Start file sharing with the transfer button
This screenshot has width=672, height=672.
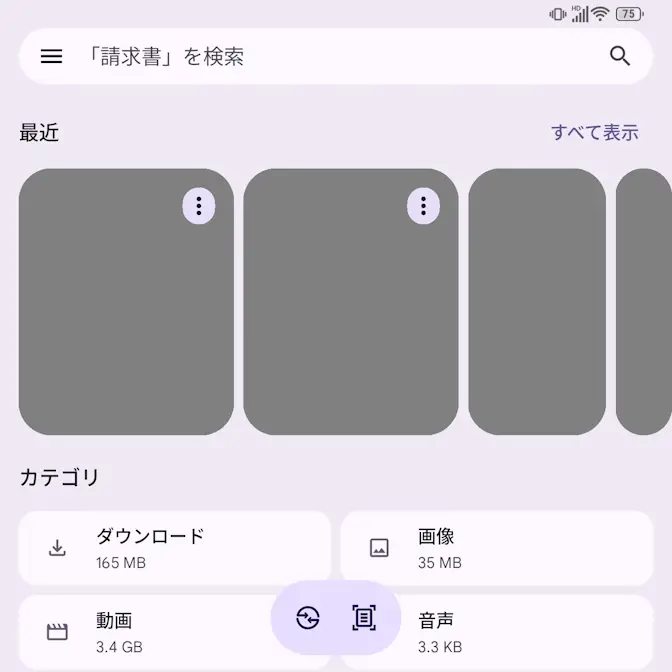308,618
